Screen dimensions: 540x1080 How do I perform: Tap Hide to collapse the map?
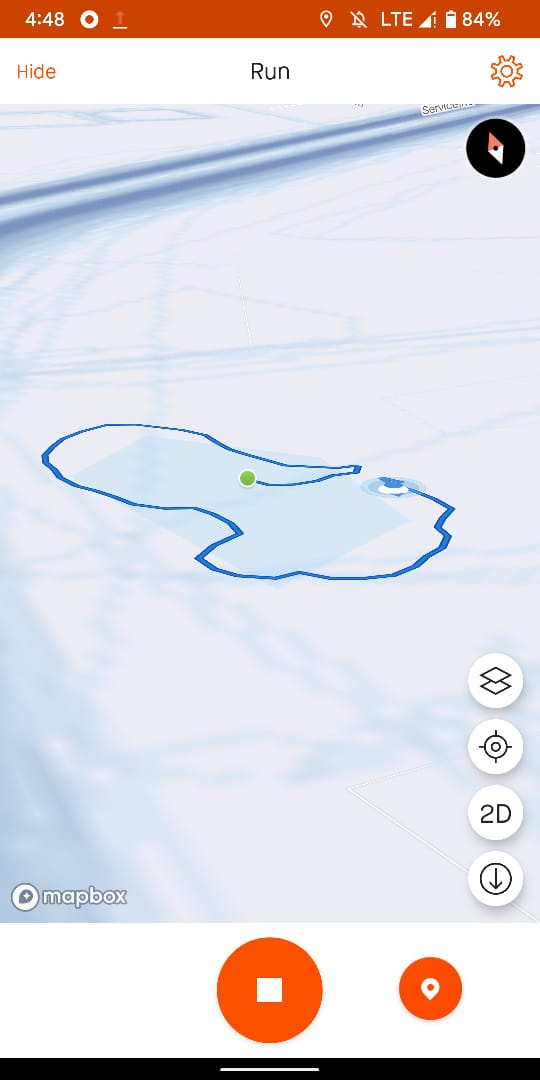point(36,72)
